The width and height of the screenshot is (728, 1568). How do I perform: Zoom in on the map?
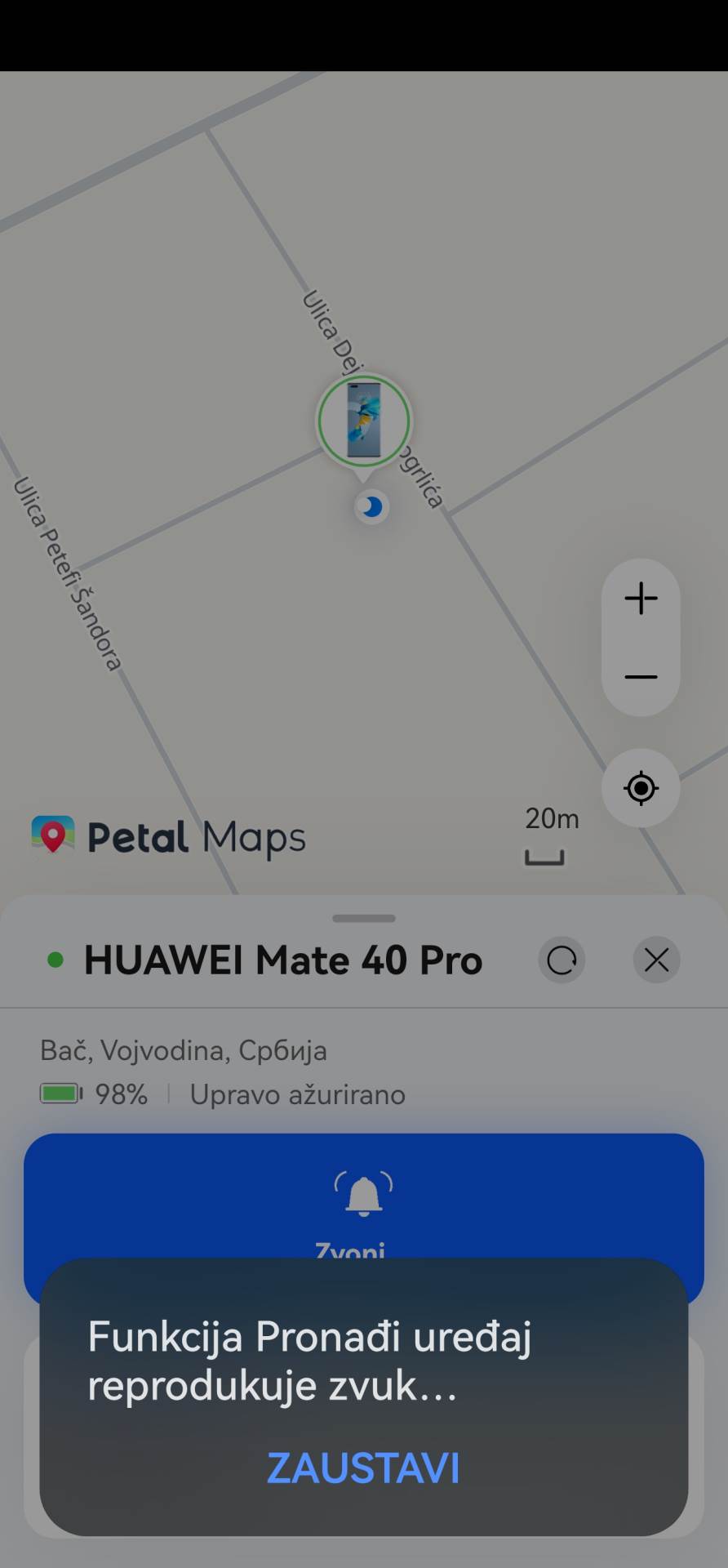pyautogui.click(x=641, y=599)
